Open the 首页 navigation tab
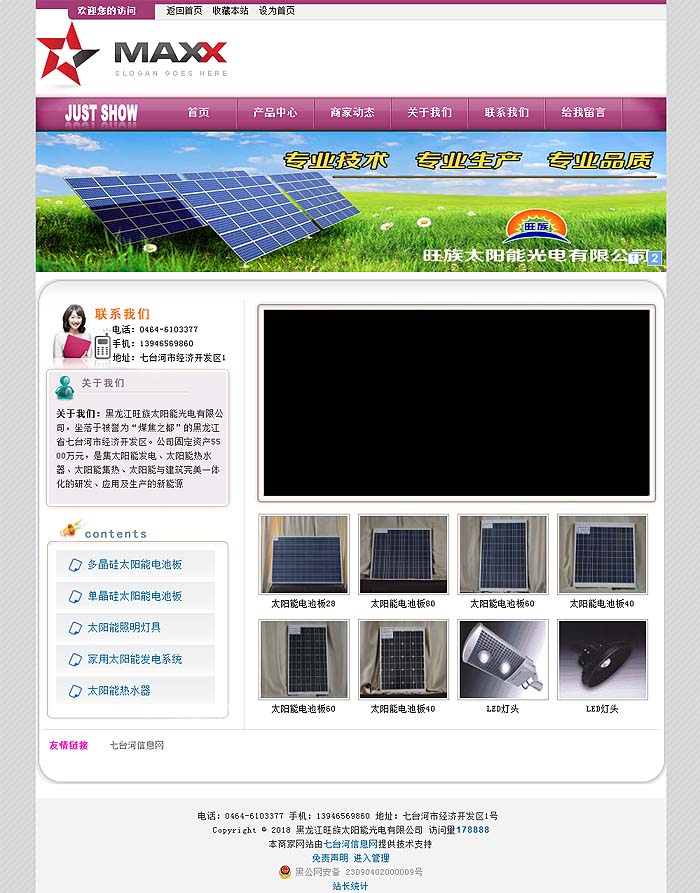 [198, 113]
